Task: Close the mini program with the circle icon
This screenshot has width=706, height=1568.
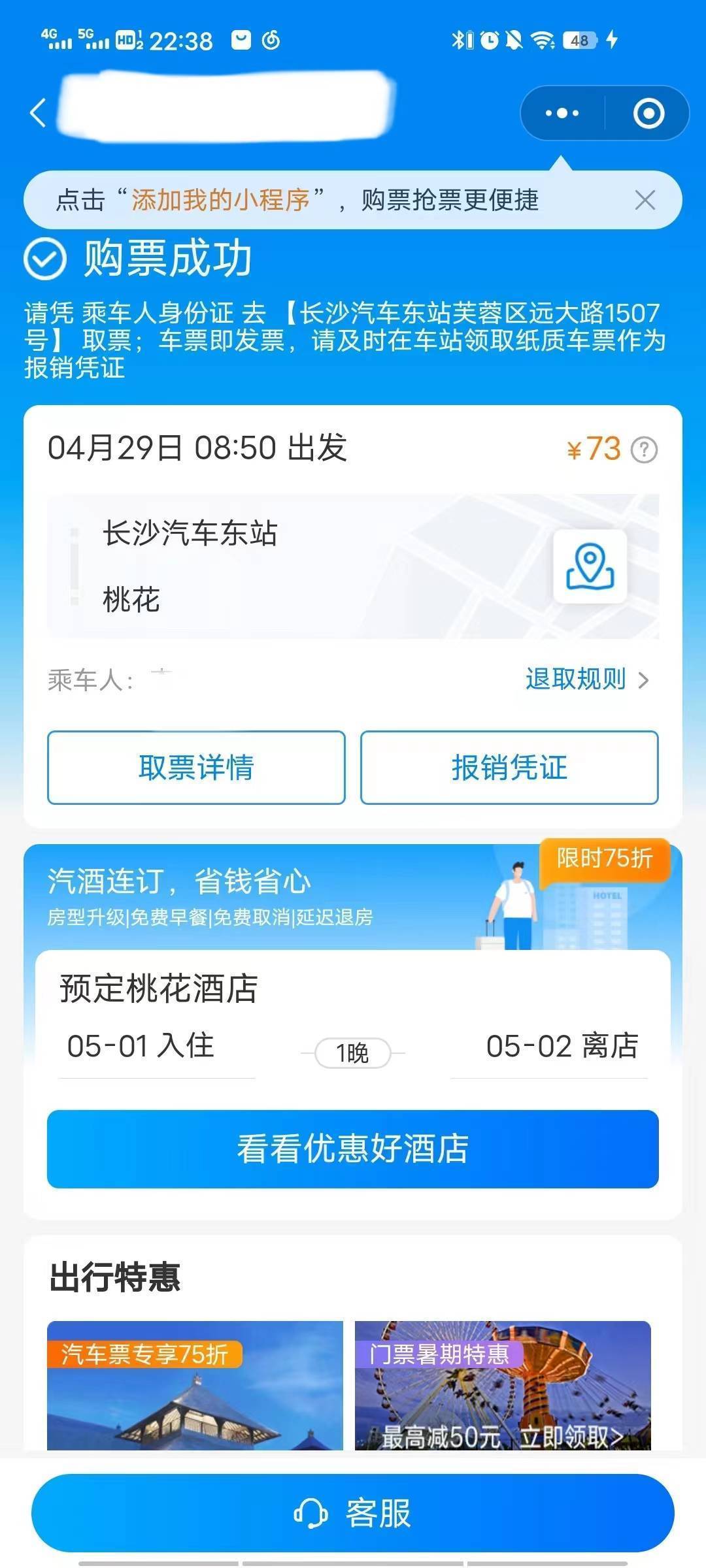Action: (648, 113)
